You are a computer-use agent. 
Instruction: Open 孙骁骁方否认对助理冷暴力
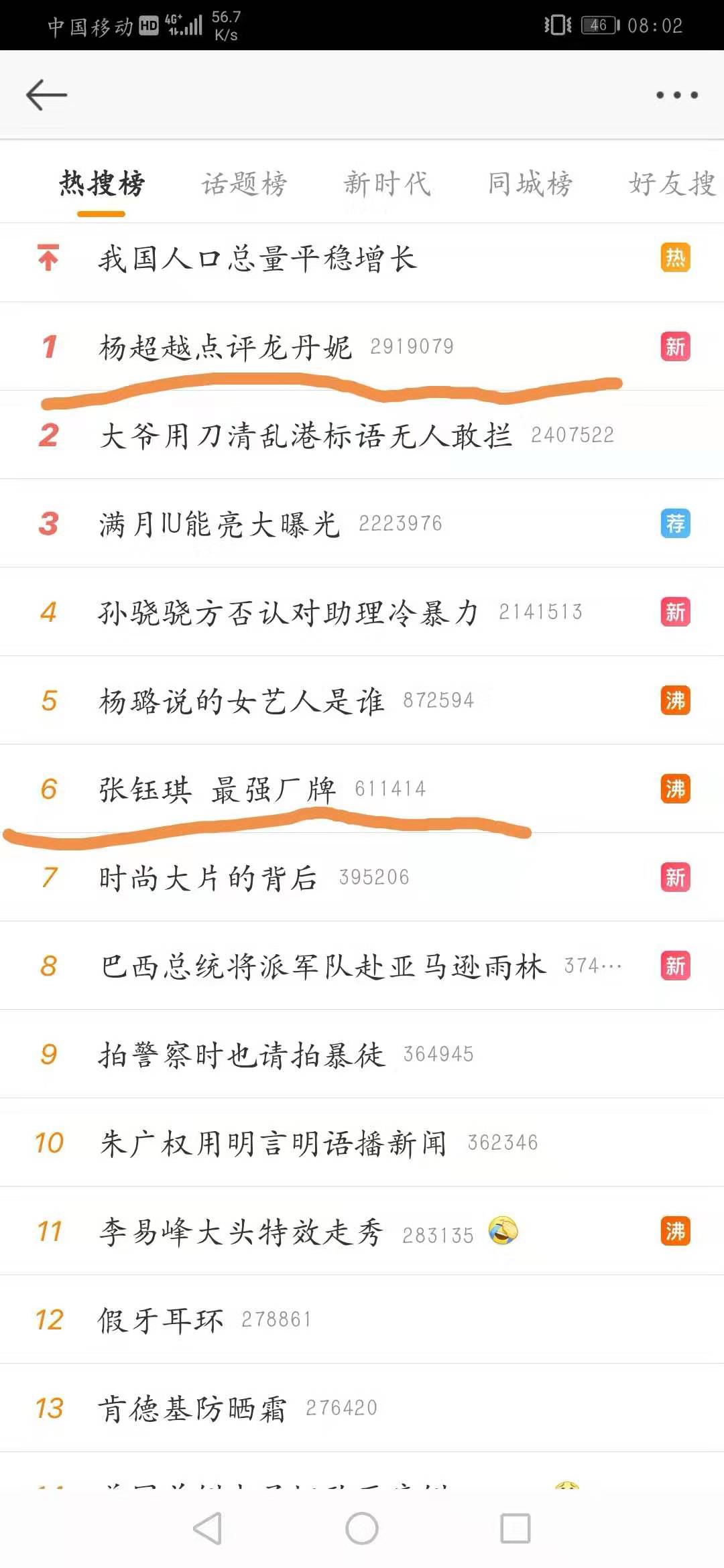click(288, 612)
